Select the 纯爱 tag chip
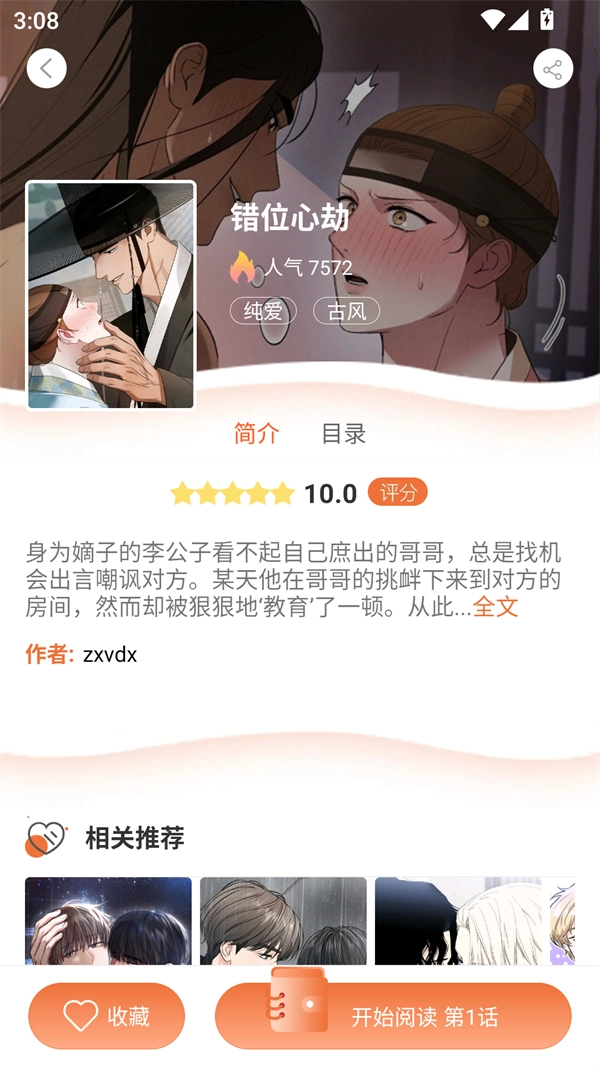600x1066 pixels. 263,311
